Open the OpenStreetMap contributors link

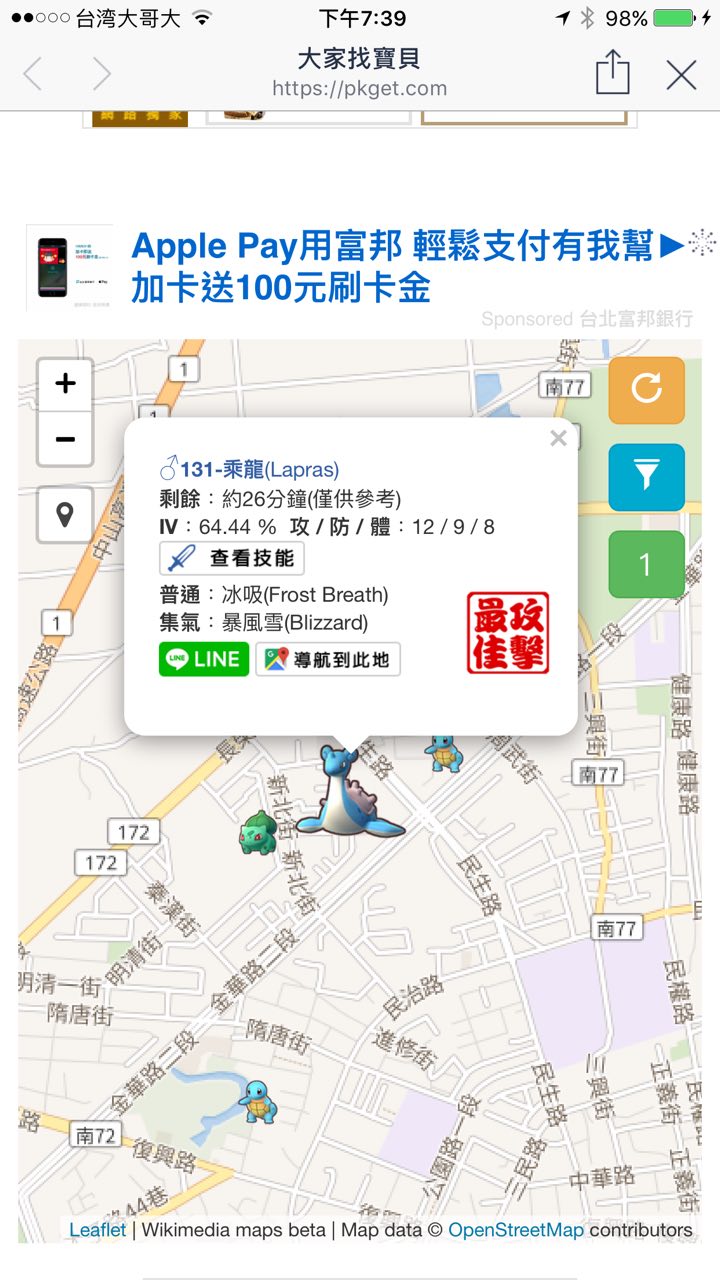click(x=515, y=1230)
